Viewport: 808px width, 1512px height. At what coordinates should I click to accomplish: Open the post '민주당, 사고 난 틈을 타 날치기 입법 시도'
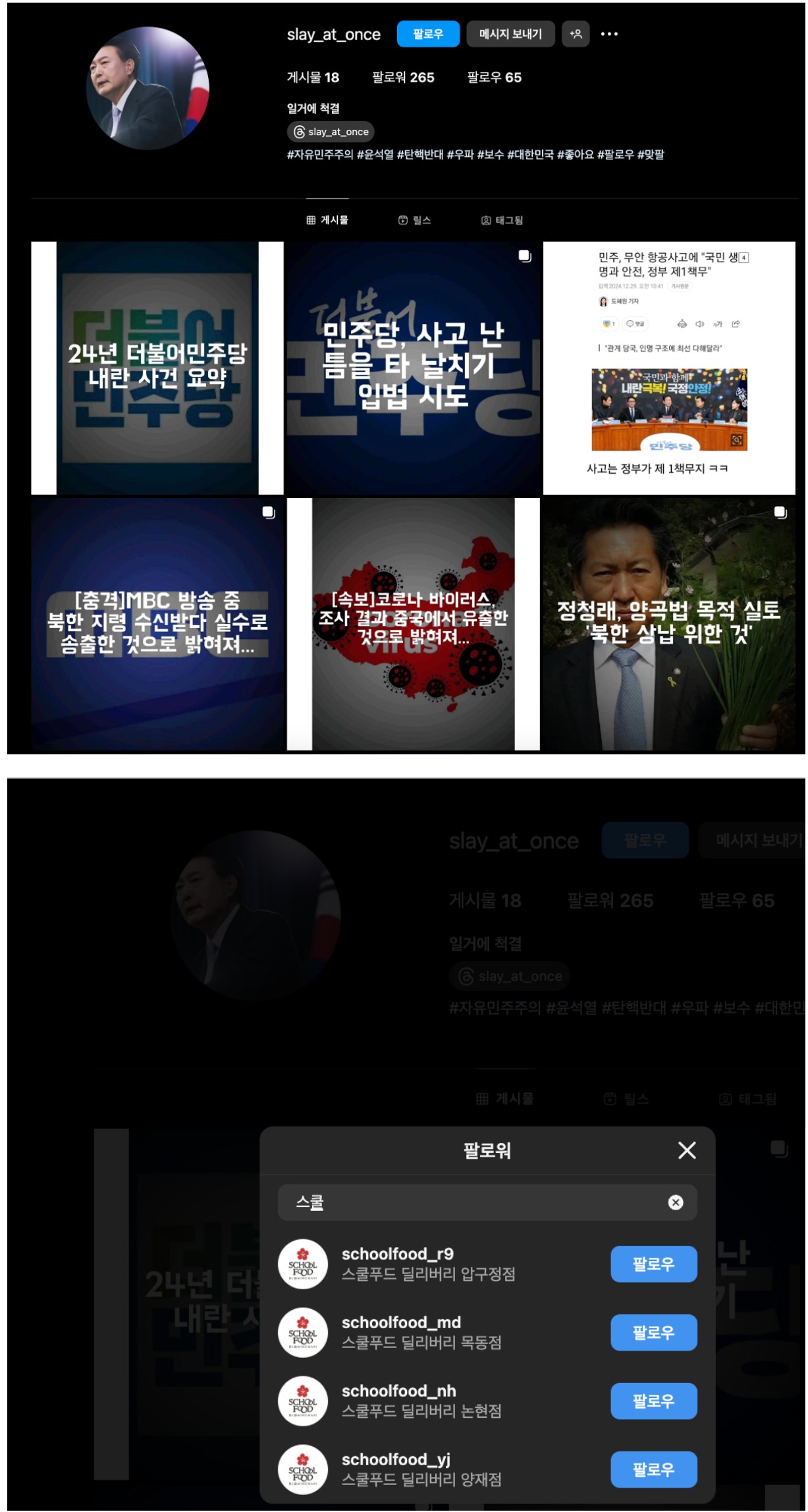click(413, 368)
